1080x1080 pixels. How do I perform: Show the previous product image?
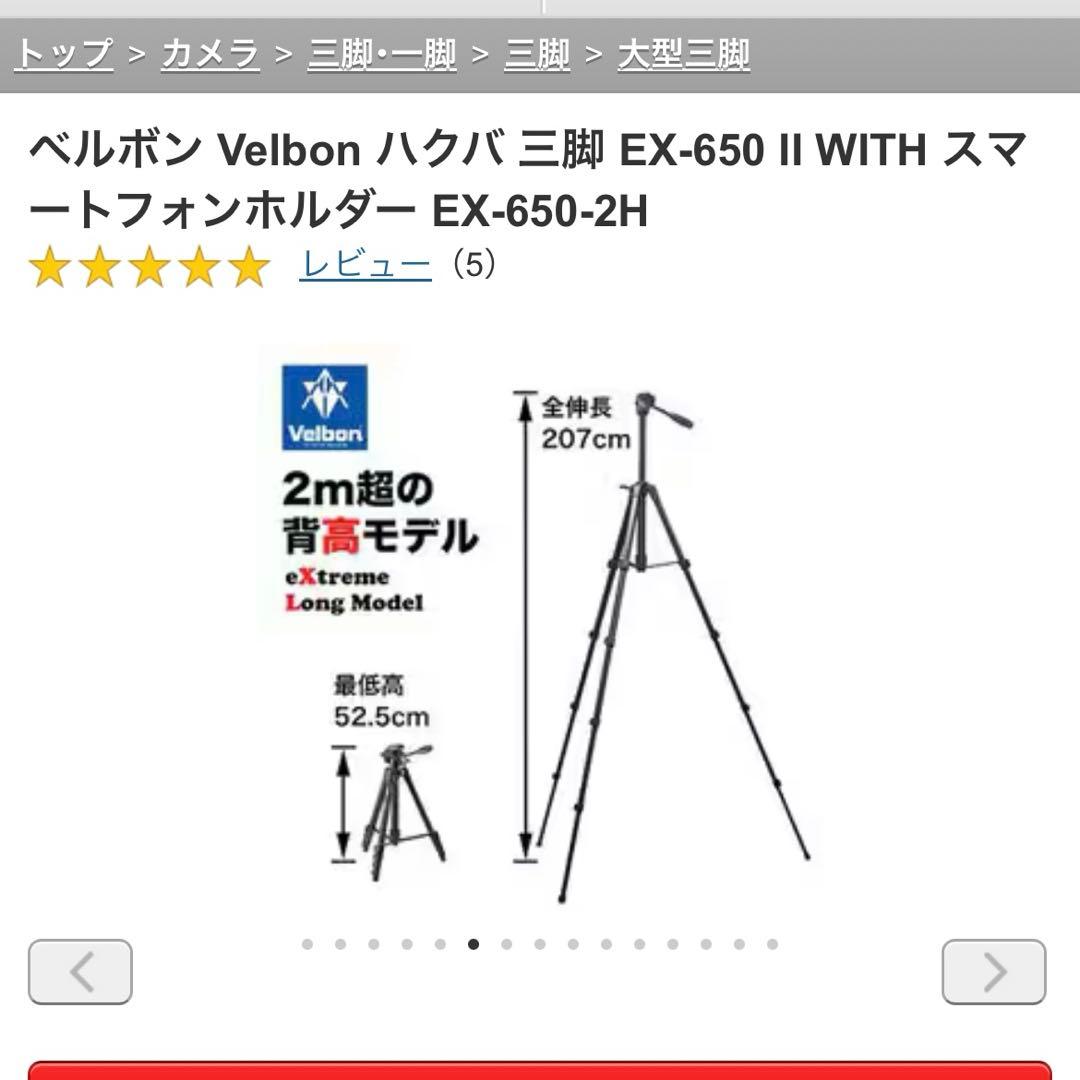80,972
